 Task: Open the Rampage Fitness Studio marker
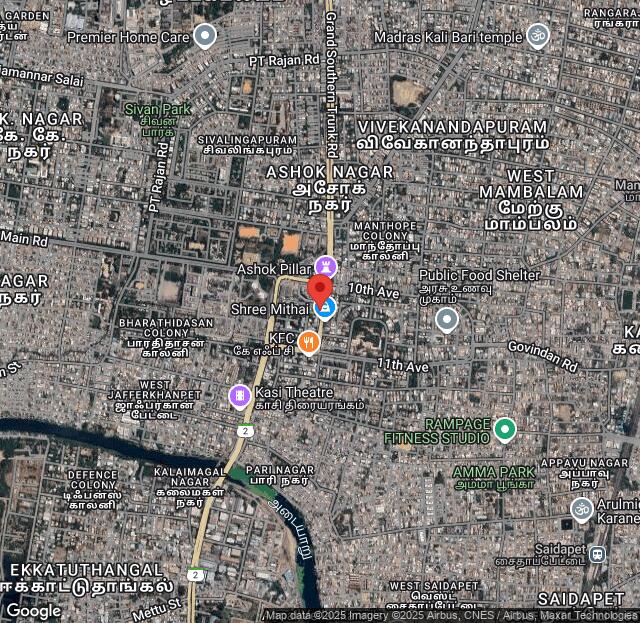(505, 430)
